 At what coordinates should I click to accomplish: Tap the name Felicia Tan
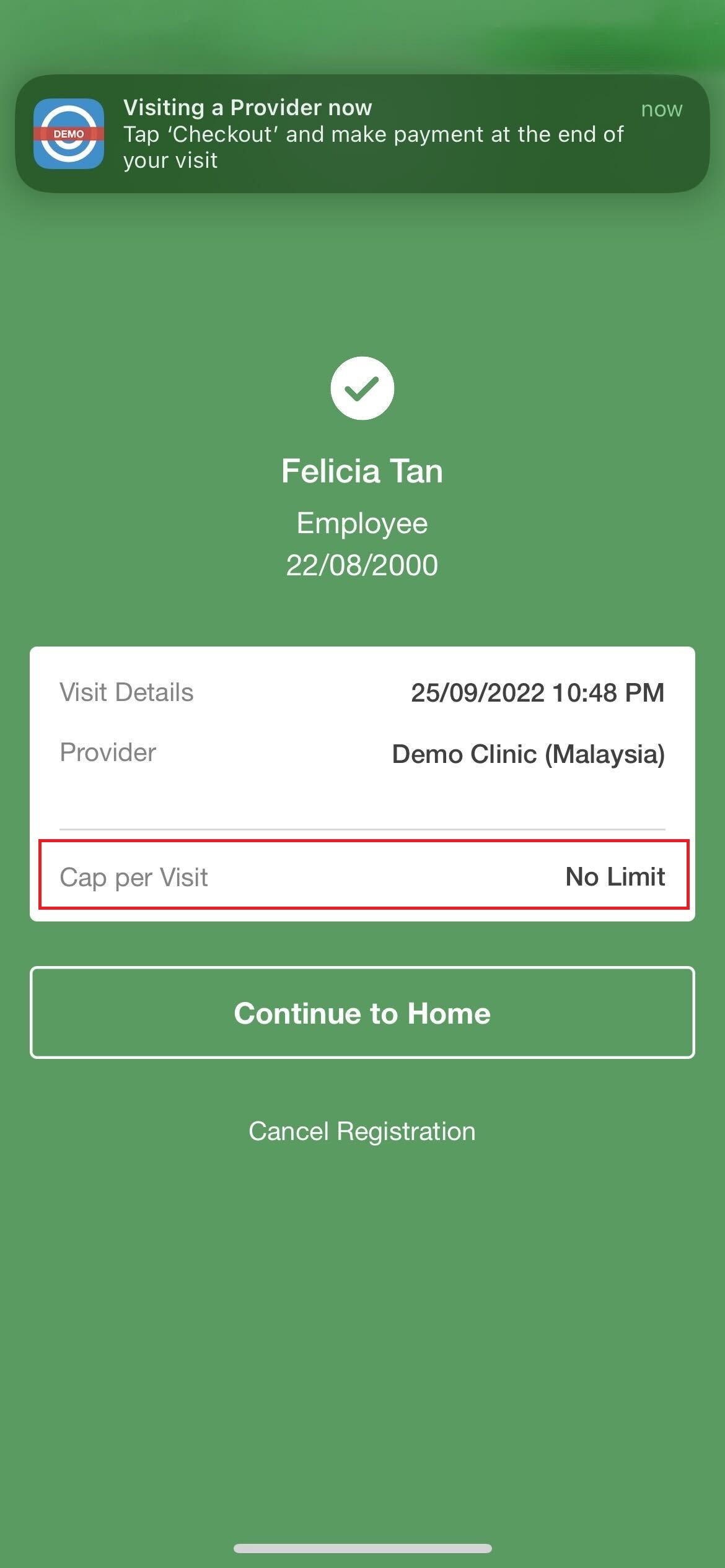362,471
